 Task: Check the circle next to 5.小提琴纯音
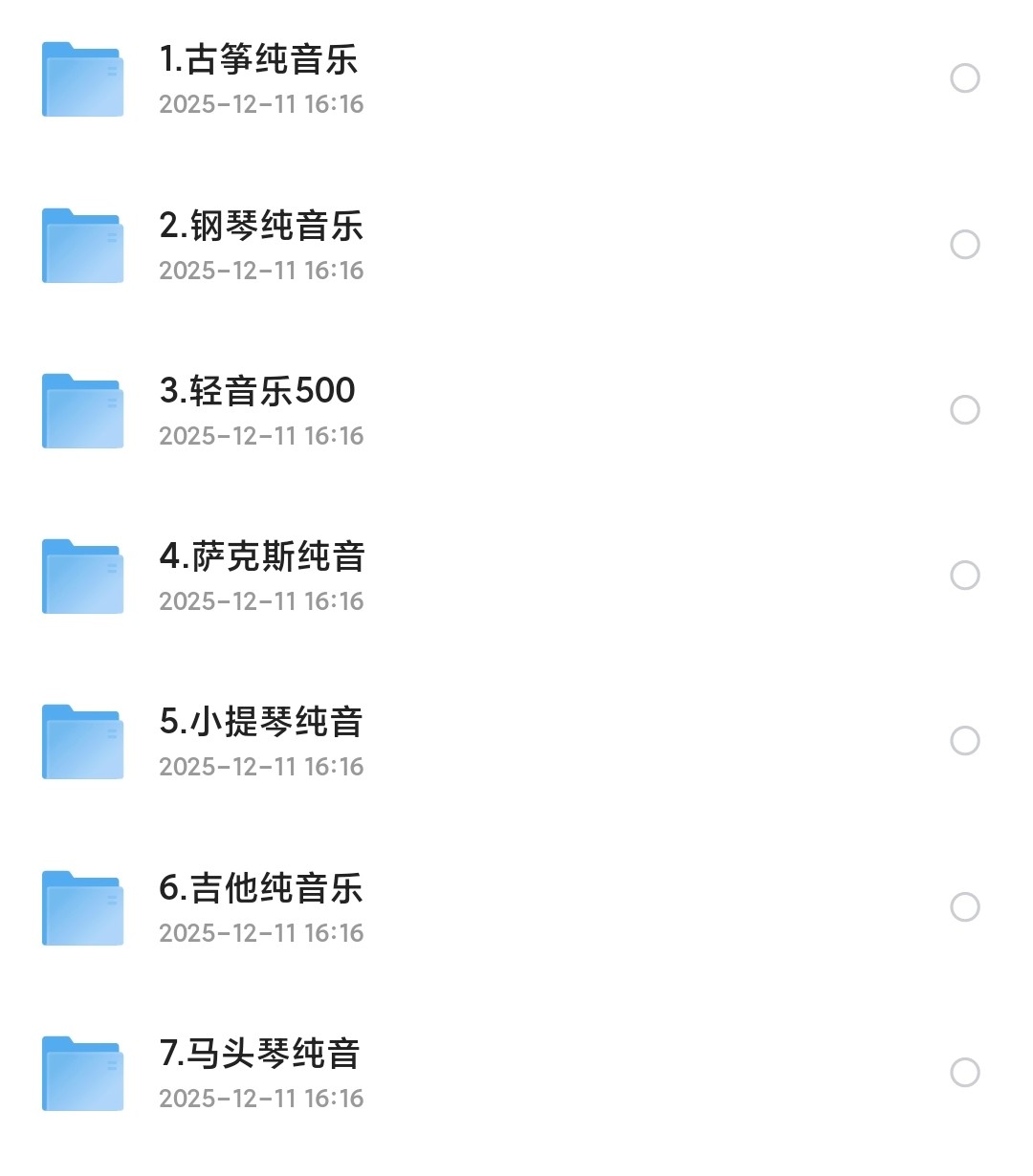(x=965, y=741)
